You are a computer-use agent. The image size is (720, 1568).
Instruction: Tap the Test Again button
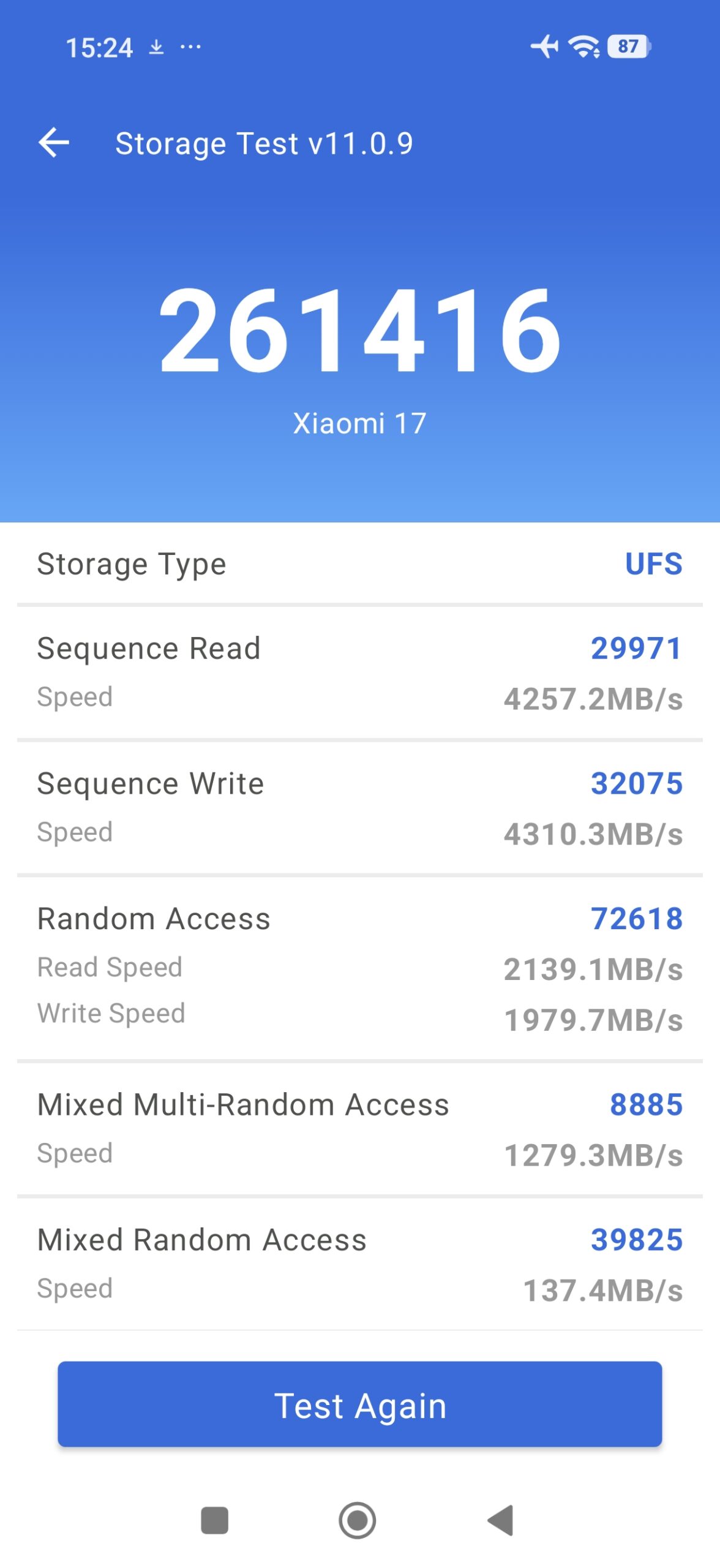(360, 1404)
